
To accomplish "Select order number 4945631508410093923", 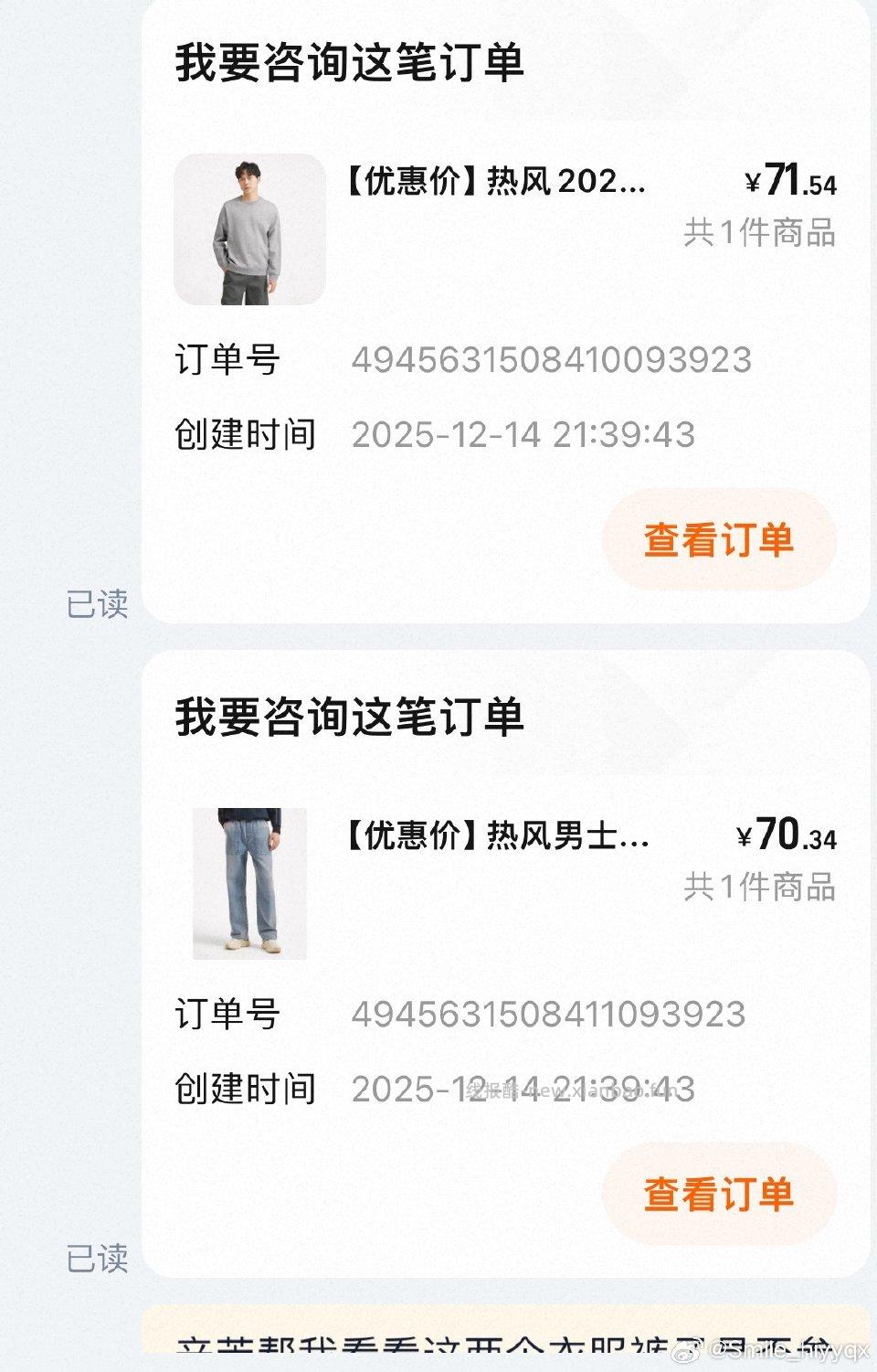I will [552, 360].
